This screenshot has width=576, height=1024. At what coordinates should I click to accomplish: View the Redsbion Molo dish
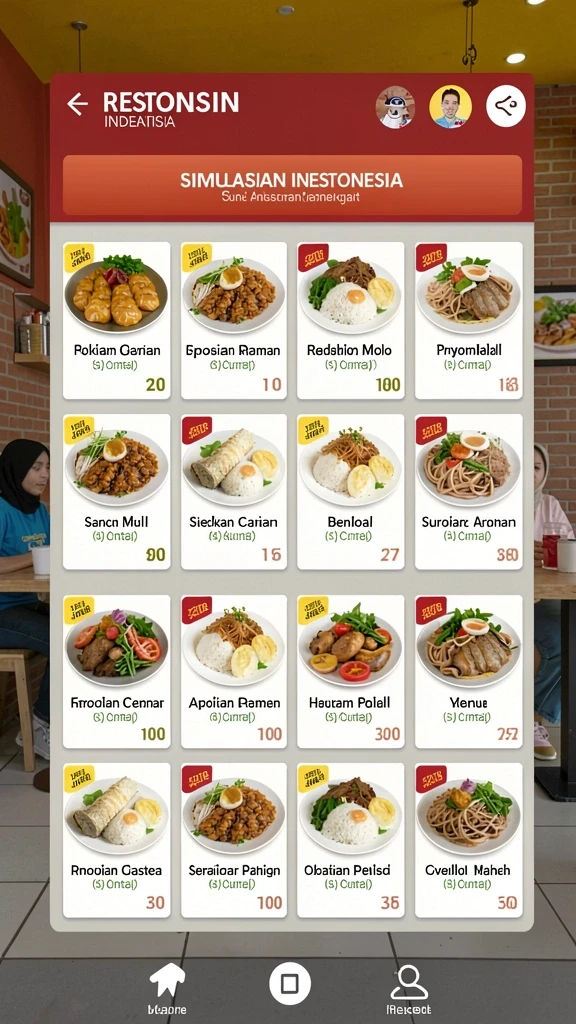tap(351, 321)
